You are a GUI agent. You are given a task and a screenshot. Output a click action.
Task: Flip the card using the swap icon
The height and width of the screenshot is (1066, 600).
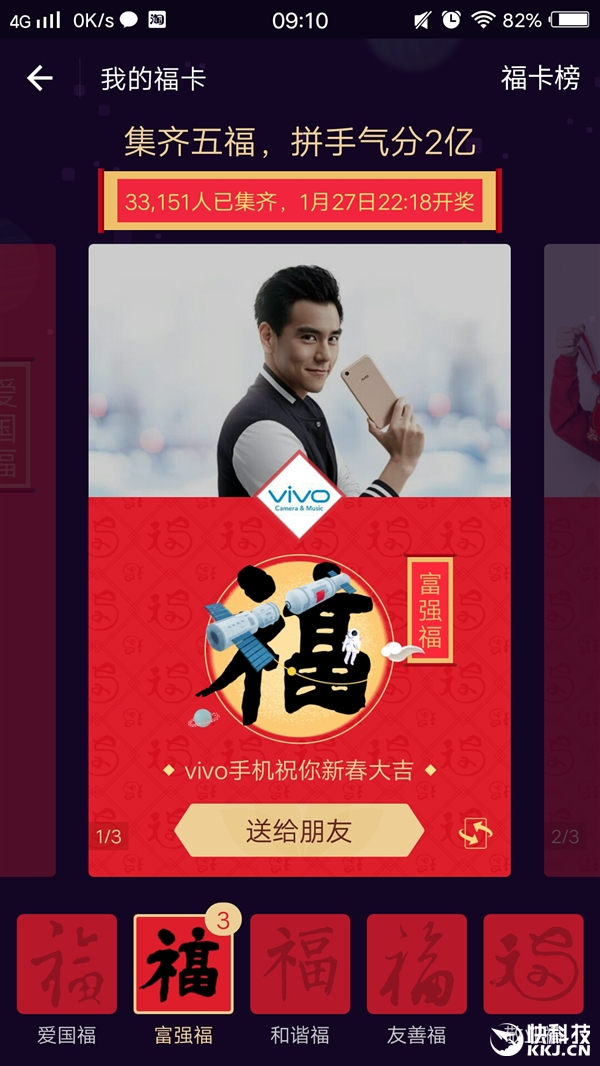[476, 832]
